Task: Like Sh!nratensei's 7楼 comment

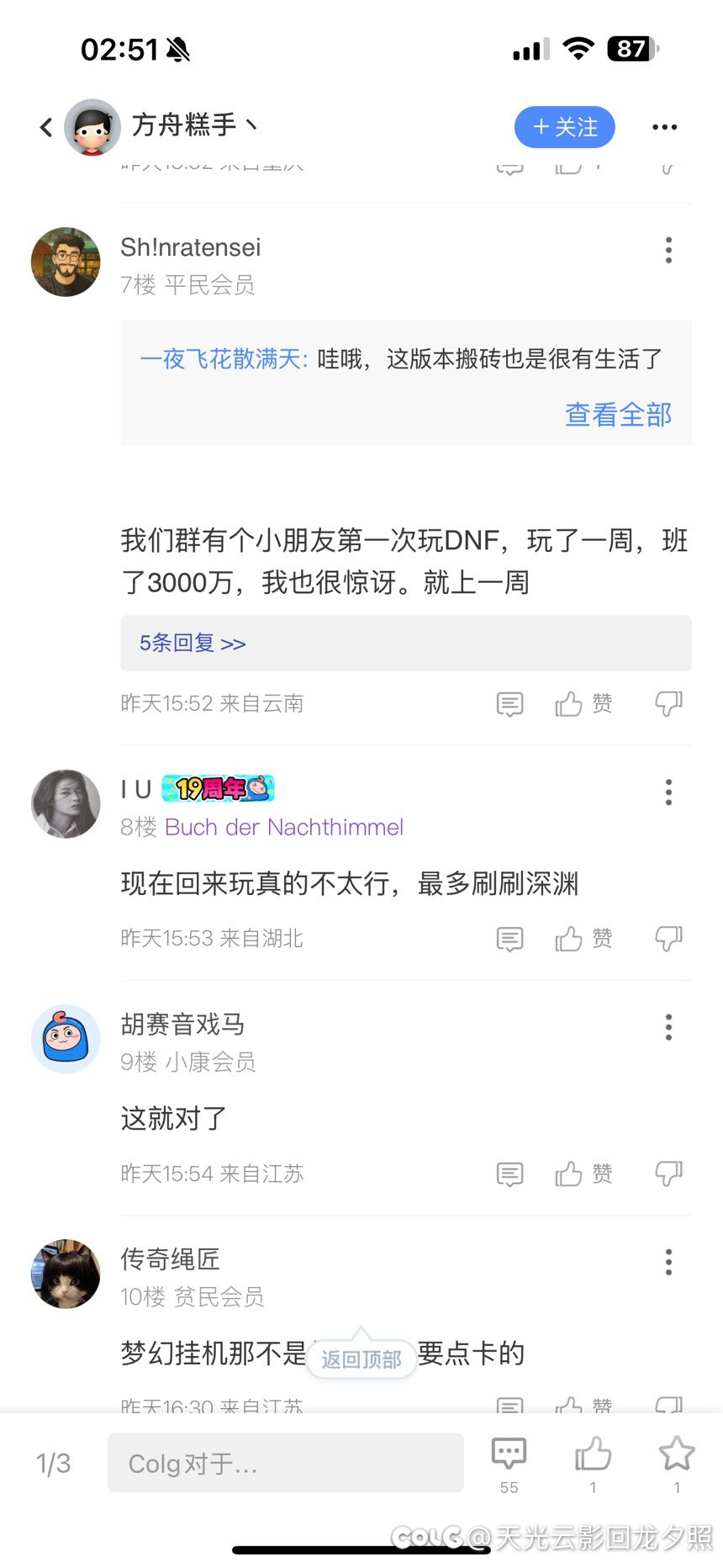Action: (x=583, y=703)
